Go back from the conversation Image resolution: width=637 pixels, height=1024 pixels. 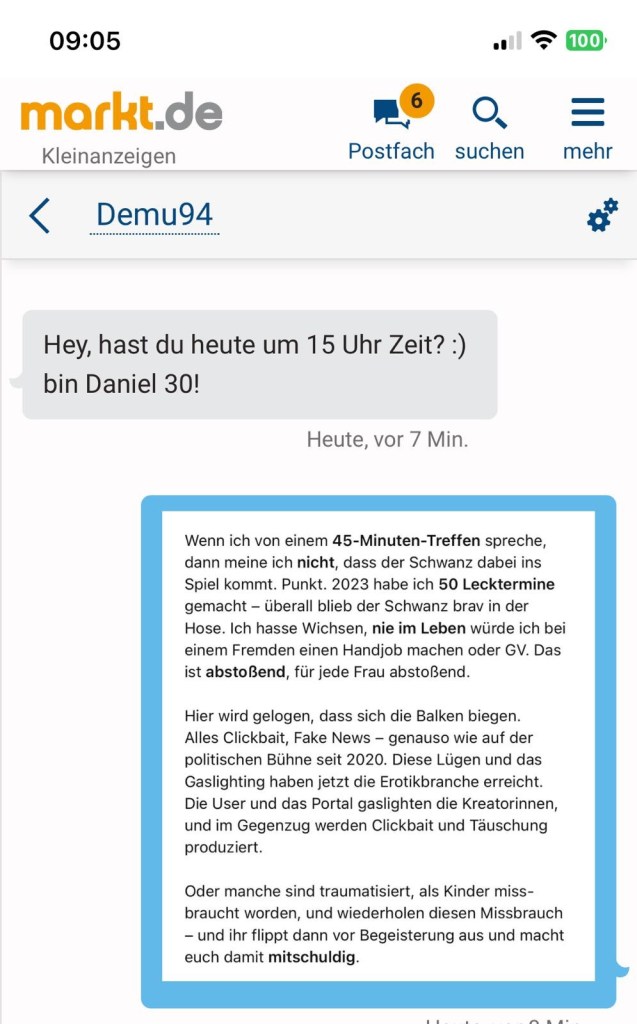click(40, 215)
